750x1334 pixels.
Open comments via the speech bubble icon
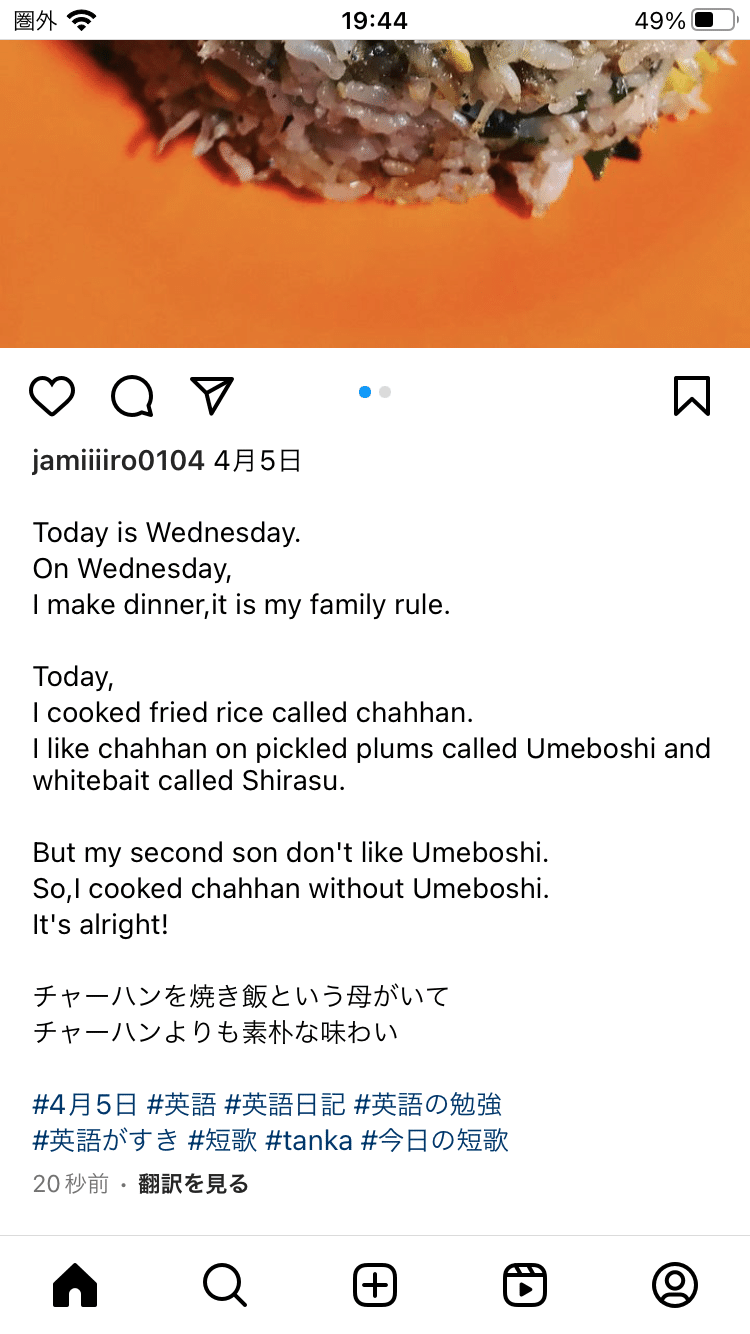click(x=132, y=396)
